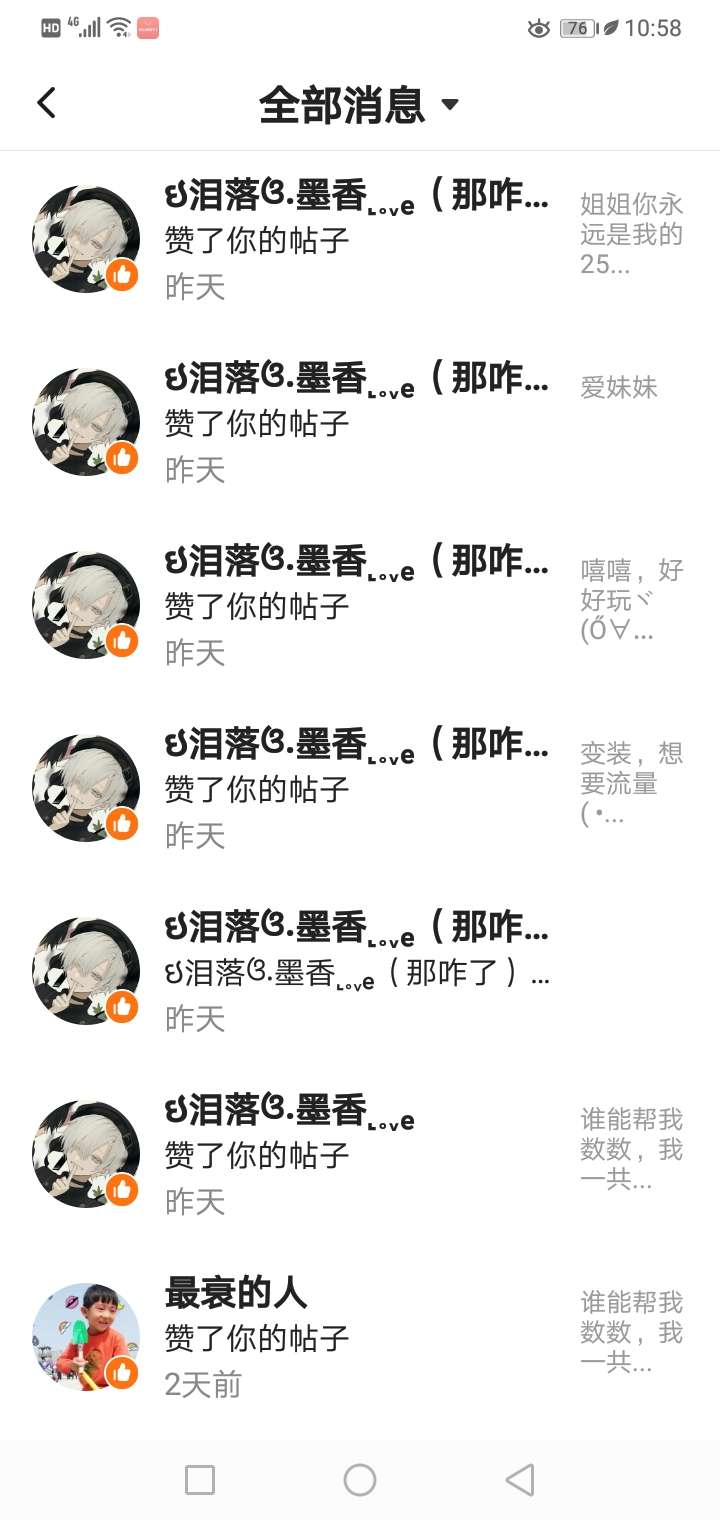Viewport: 720px width, 1520px height.
Task: Open the like notification about 变装，想要流量
Action: 360,790
